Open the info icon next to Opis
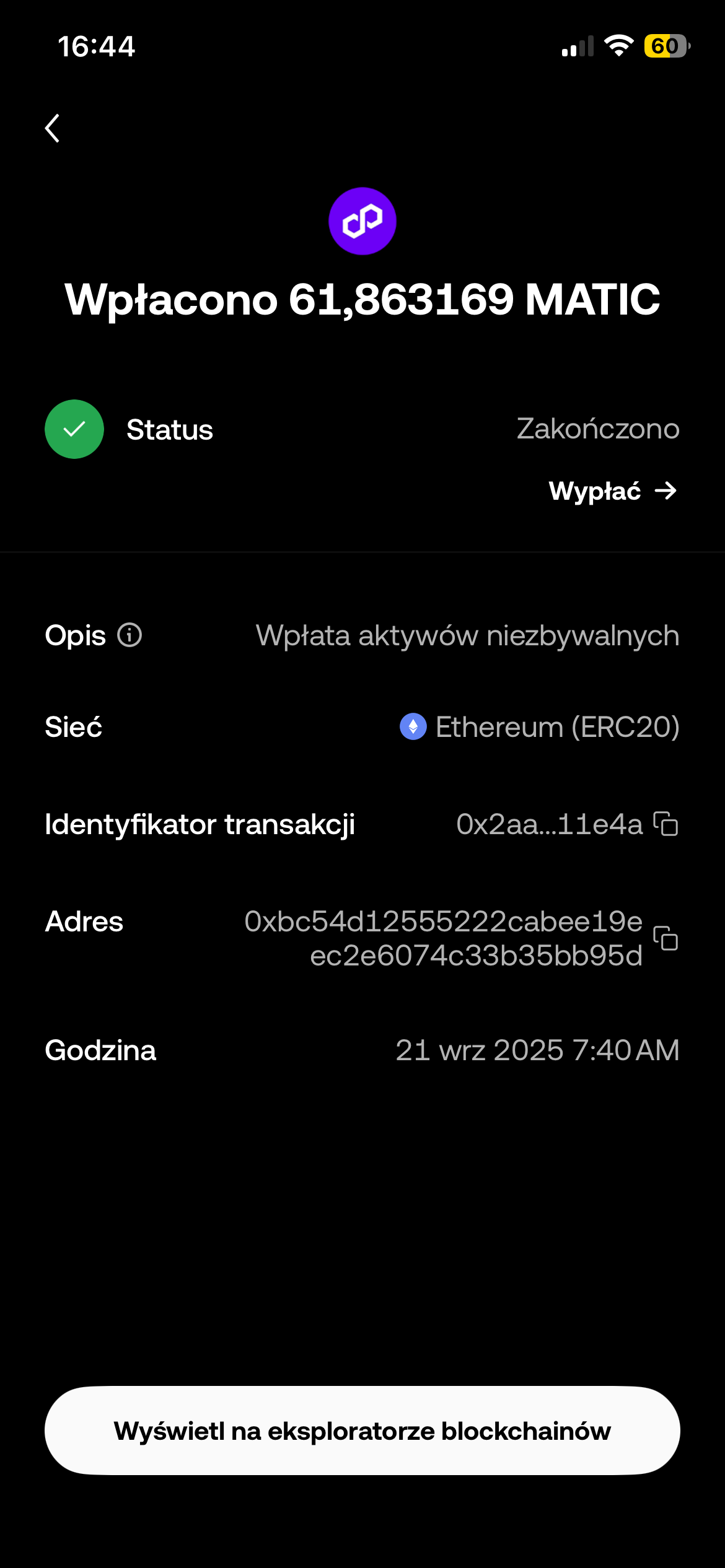725x1568 pixels. click(x=130, y=635)
